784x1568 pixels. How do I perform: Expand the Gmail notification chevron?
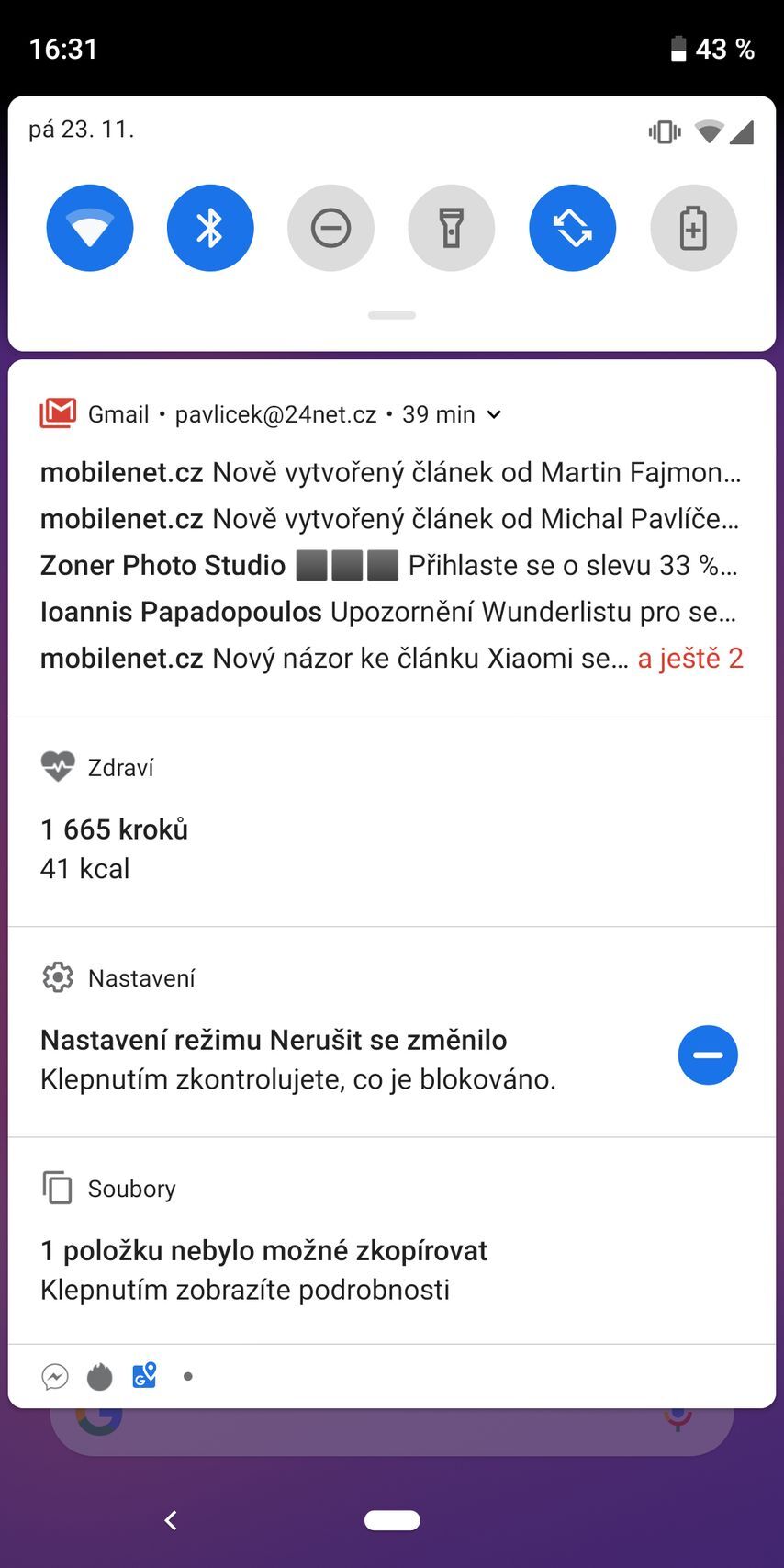(493, 414)
